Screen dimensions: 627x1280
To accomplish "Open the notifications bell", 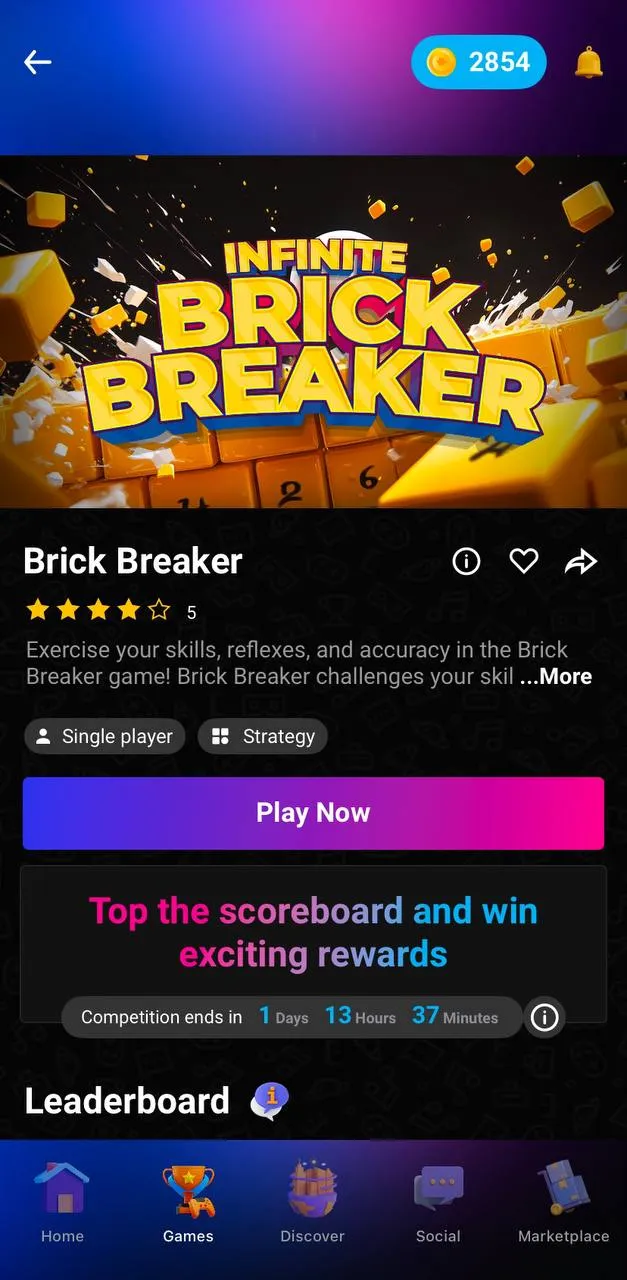I will coord(589,62).
